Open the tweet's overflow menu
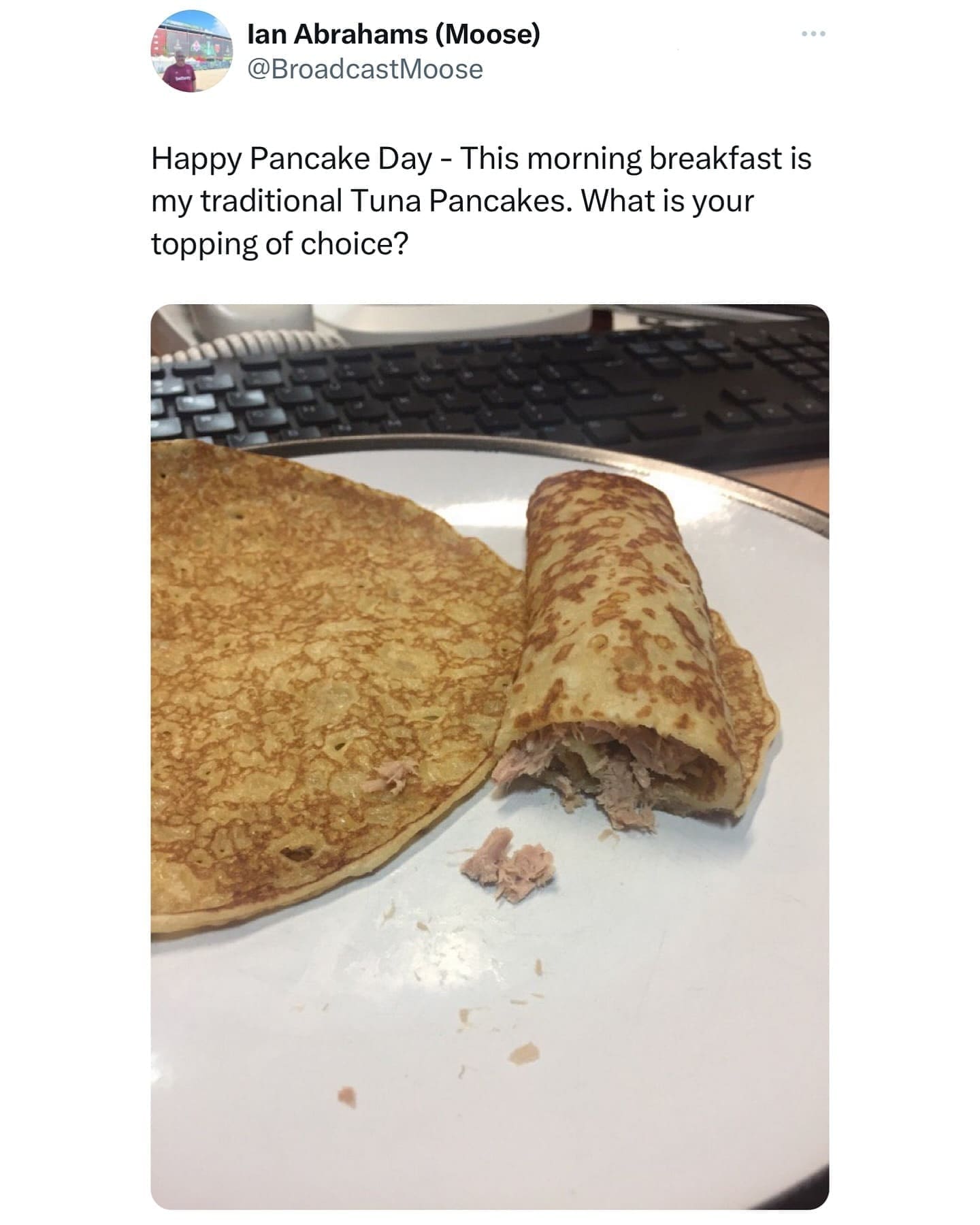This screenshot has height=1225, width=980. coord(813,34)
